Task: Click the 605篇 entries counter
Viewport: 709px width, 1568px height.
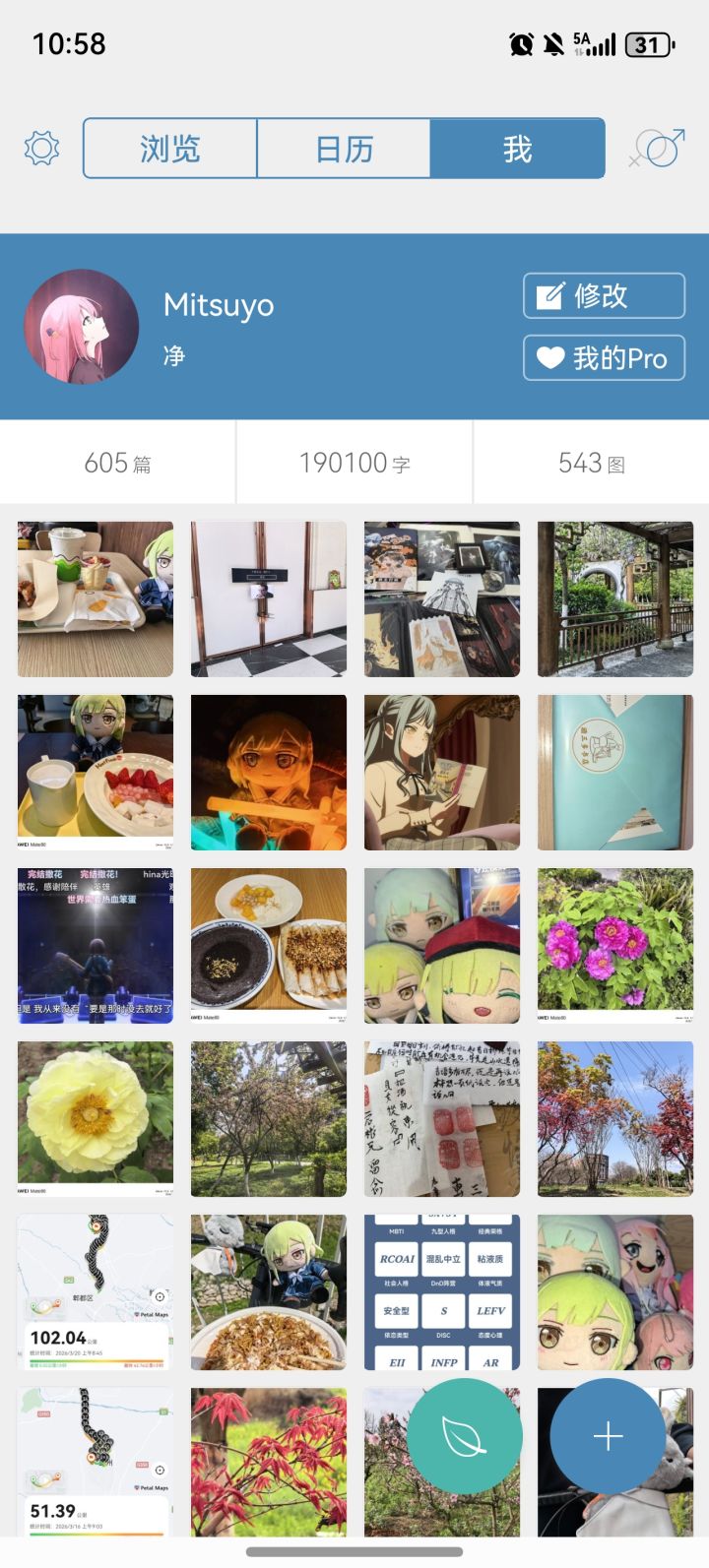Action: (x=118, y=462)
